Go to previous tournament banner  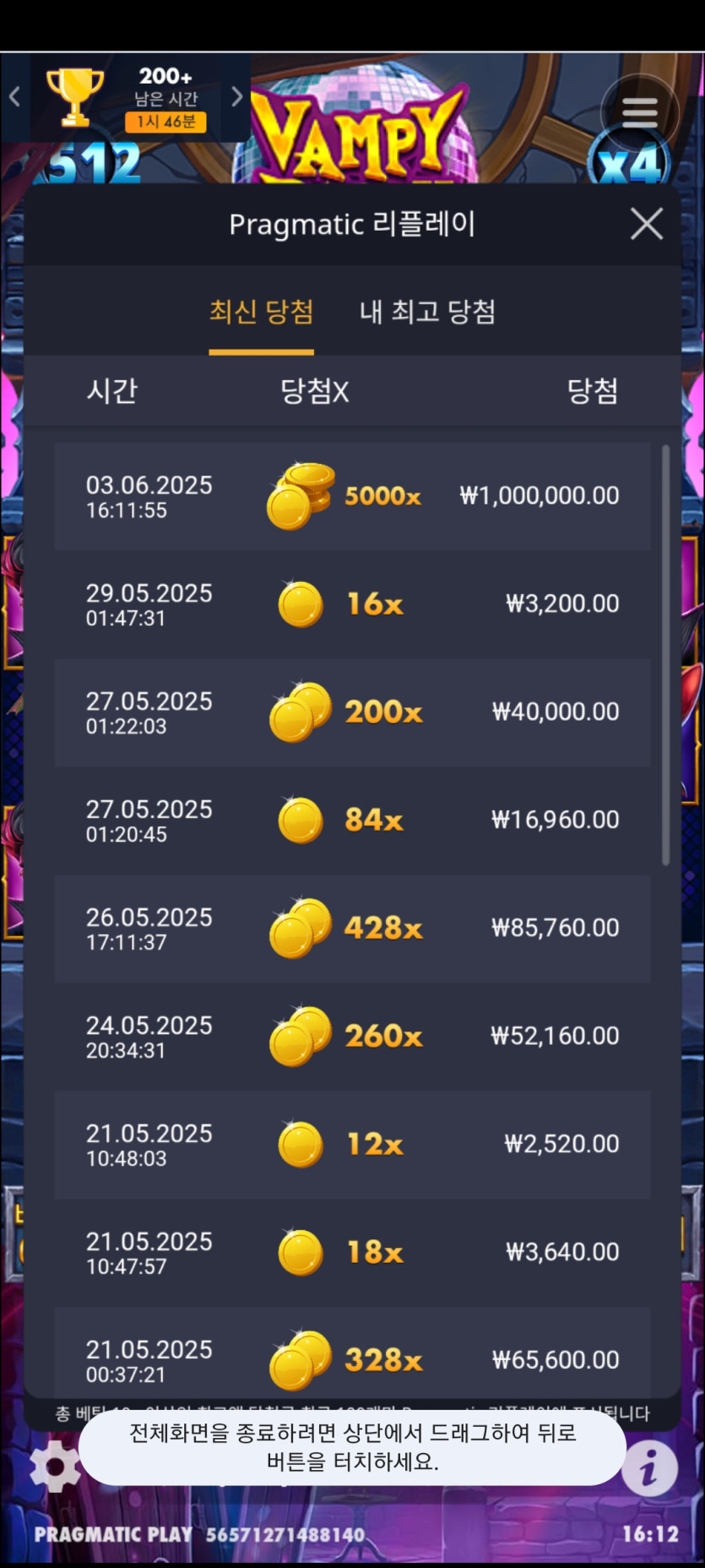[x=14, y=97]
